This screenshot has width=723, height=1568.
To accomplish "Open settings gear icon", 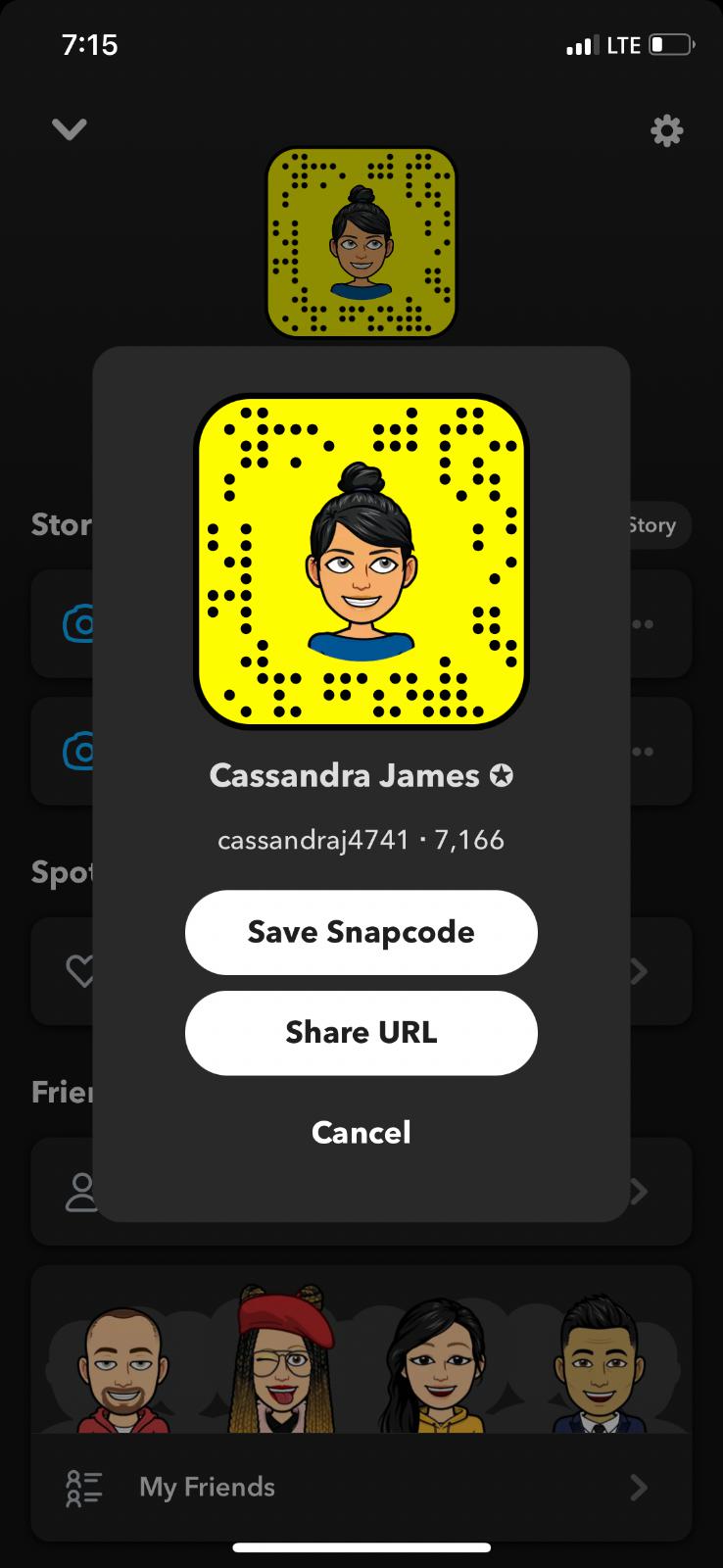I will coord(666,130).
